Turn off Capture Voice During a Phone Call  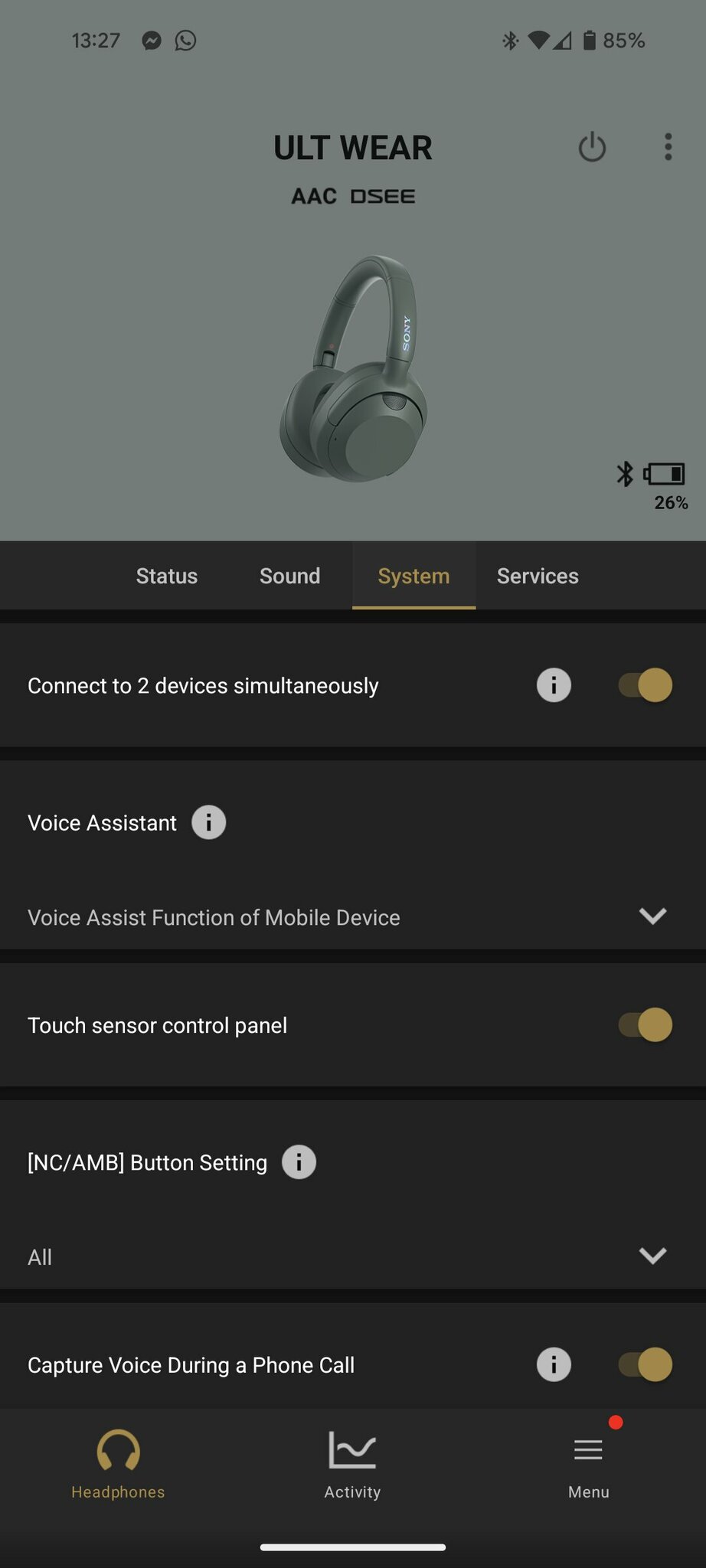click(x=645, y=1364)
